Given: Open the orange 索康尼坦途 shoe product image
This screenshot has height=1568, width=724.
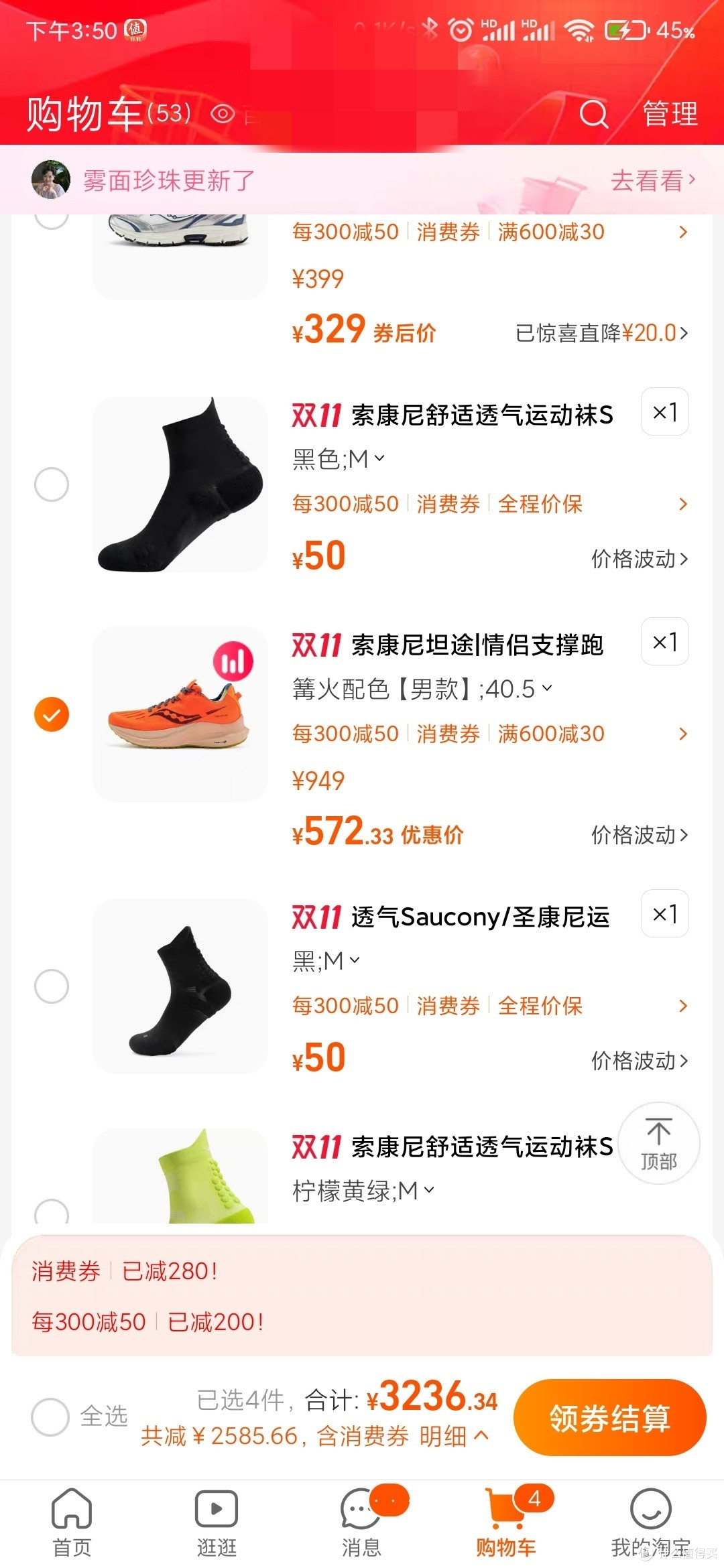Looking at the screenshot, I should [x=180, y=714].
